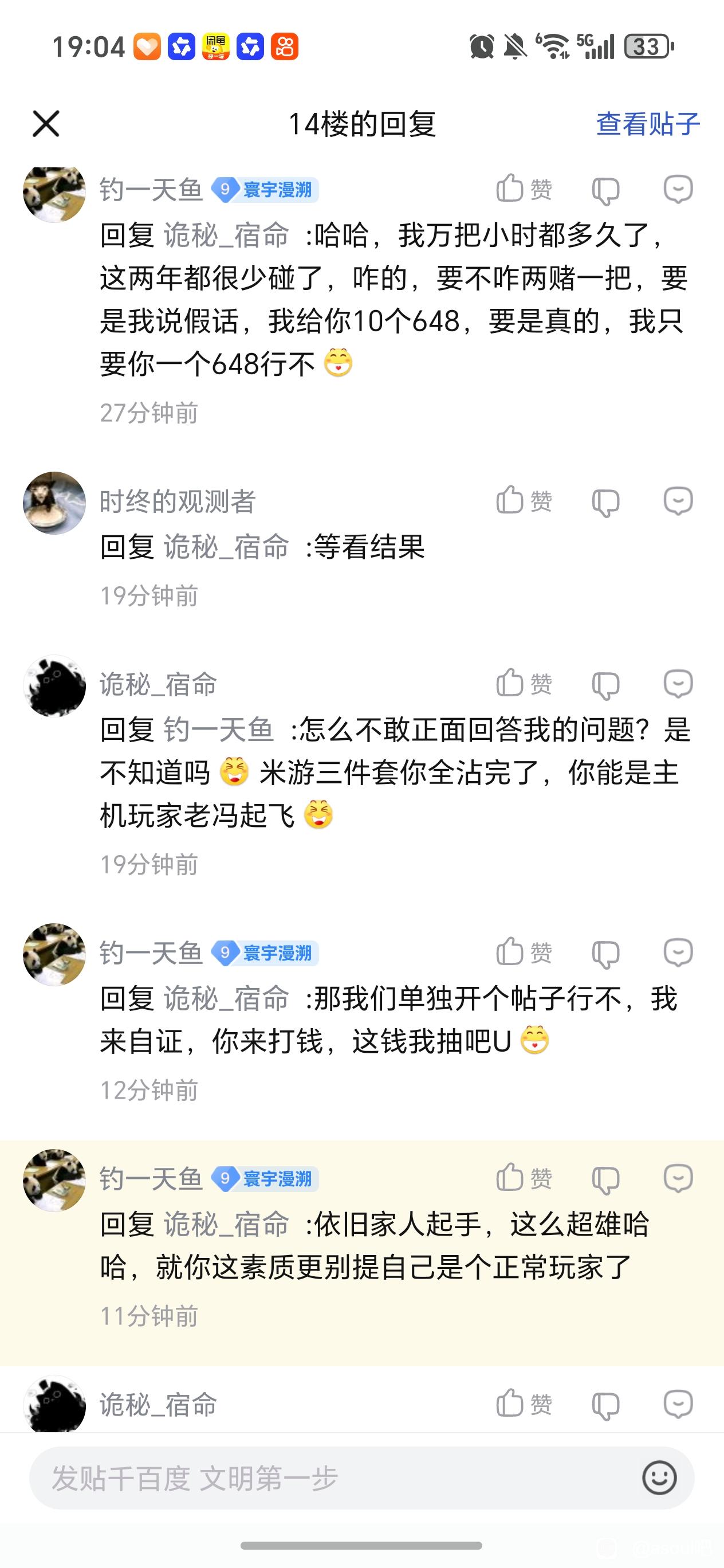Open 查看贴子 link
Viewport: 724px width, 1568px height.
(647, 124)
